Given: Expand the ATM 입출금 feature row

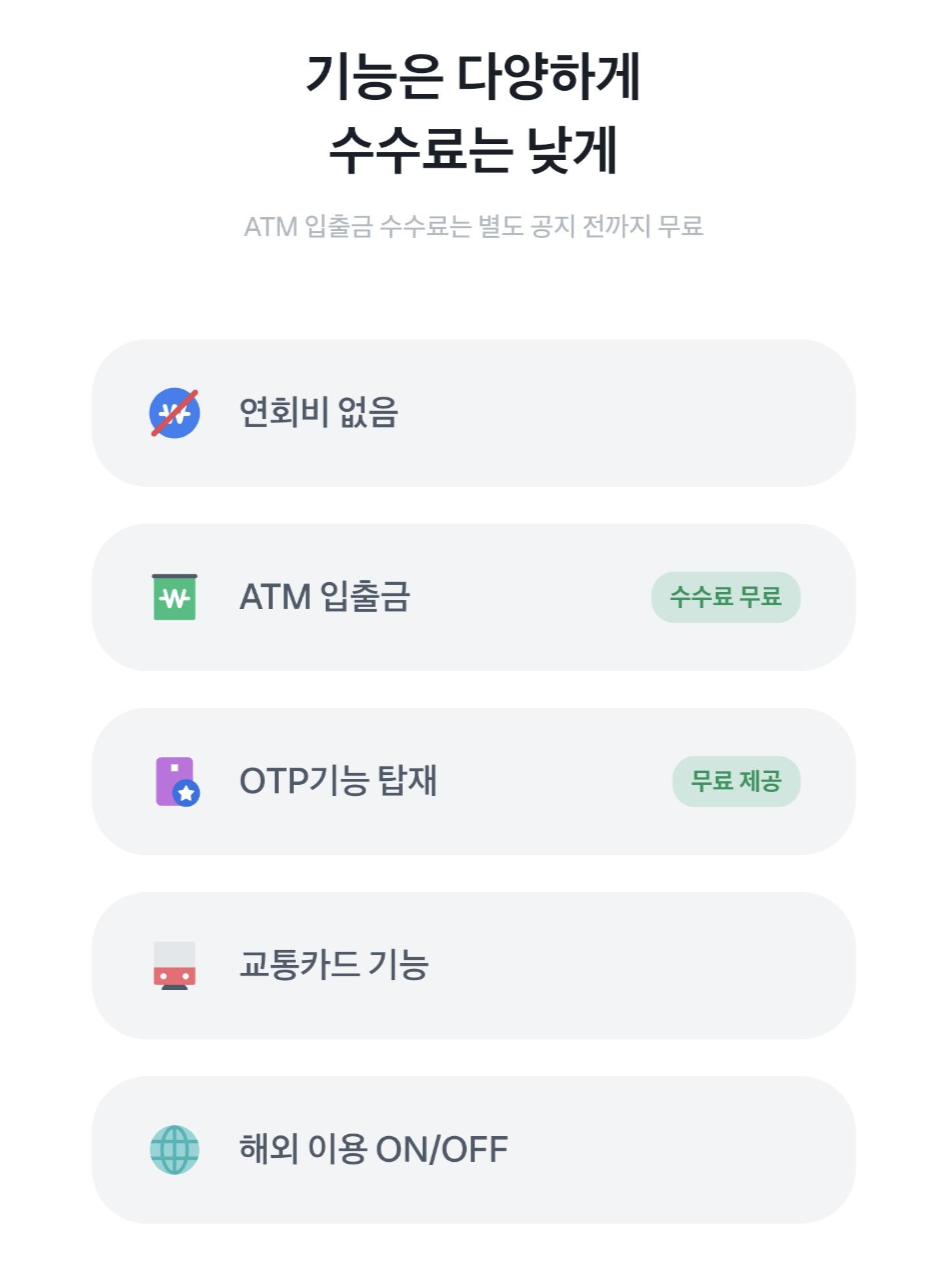Looking at the screenshot, I should tap(474, 597).
